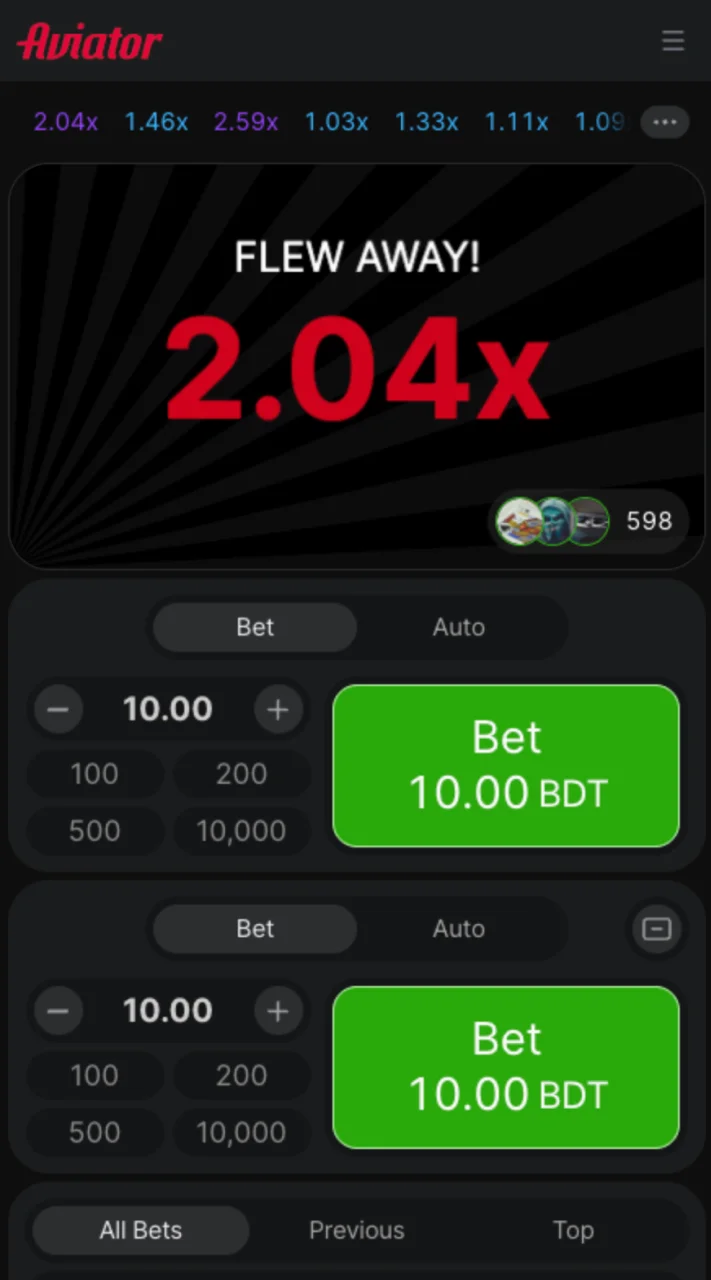Place the second 10.00 BDT bet
This screenshot has height=1280, width=711.
click(x=506, y=1067)
